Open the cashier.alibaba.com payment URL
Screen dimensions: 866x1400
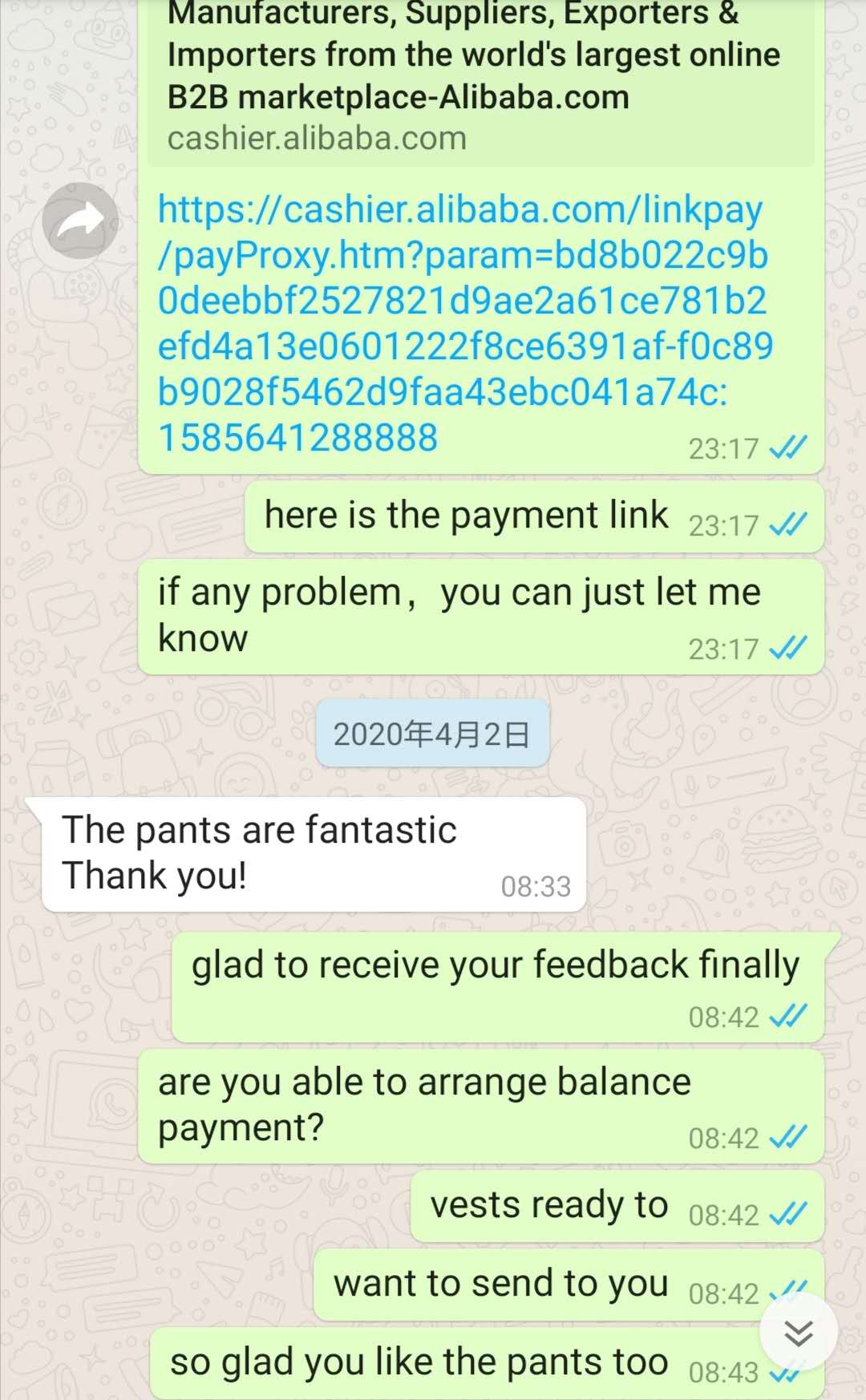[465, 323]
